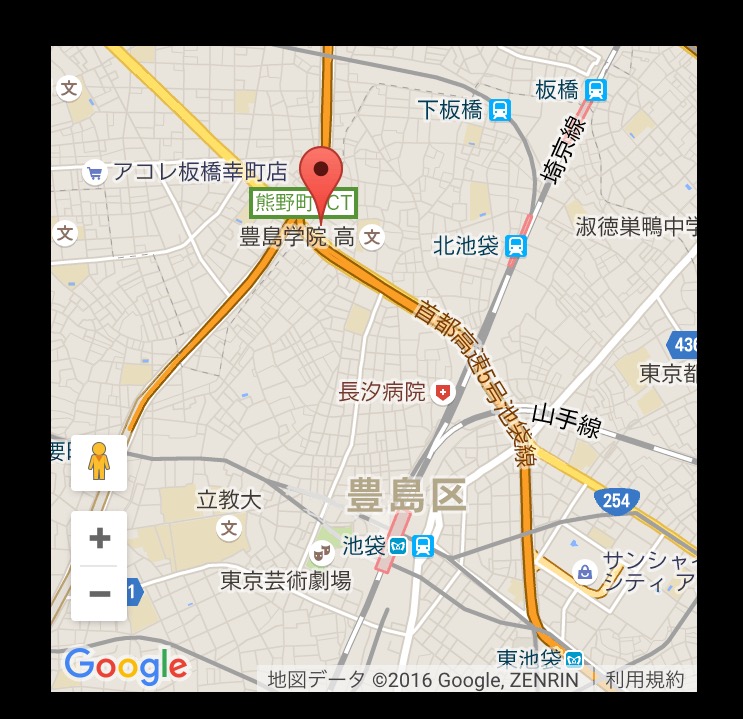743x719 pixels.
Task: Zoom in on the map
Action: point(99,539)
